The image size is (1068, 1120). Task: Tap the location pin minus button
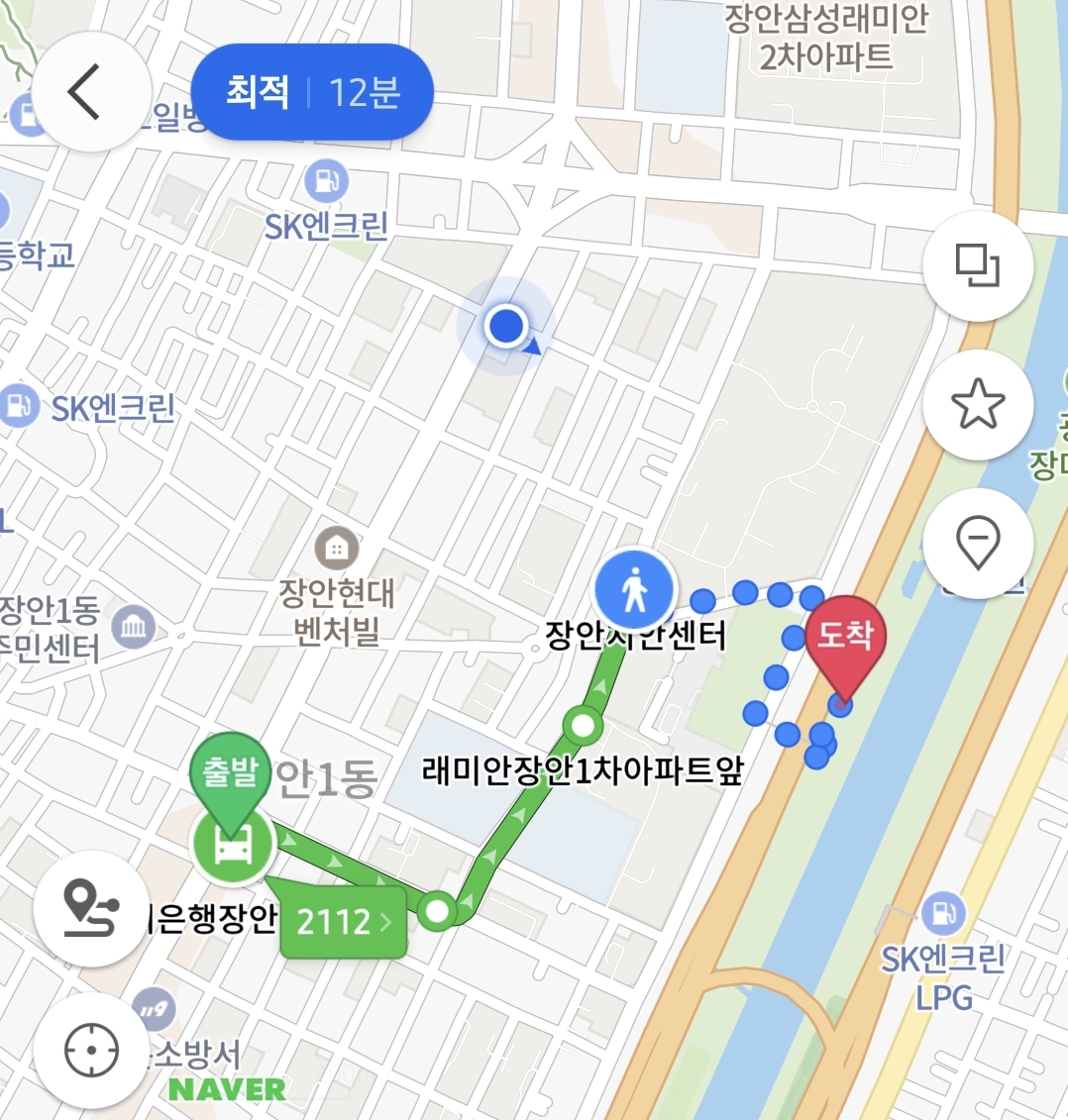pyautogui.click(x=977, y=543)
